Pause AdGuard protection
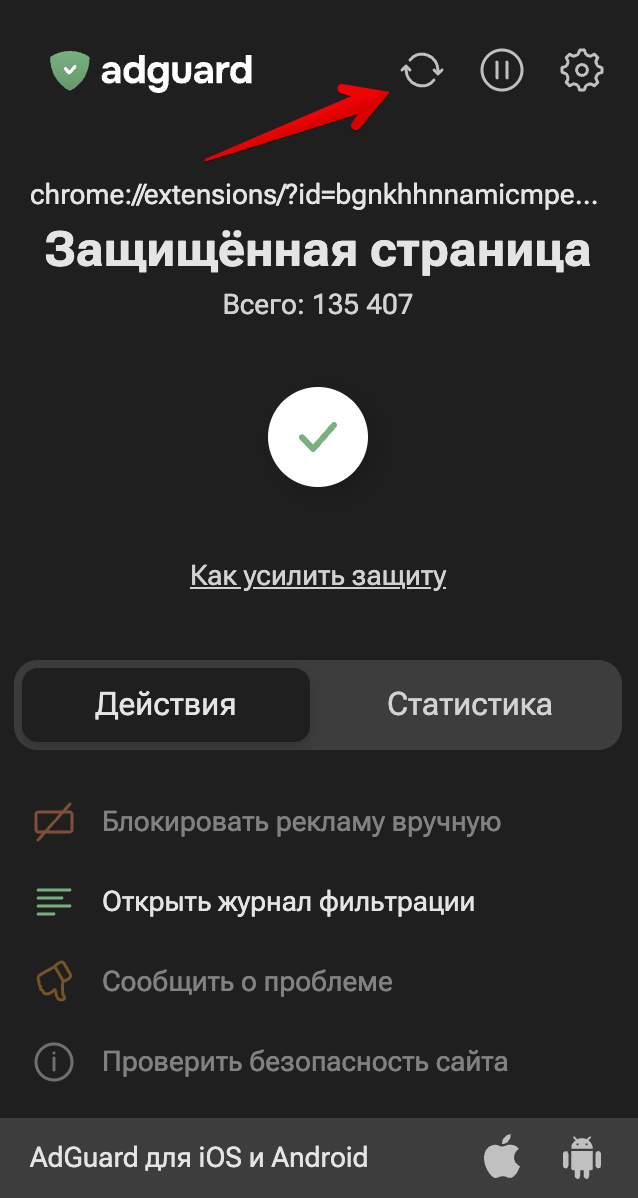The width and height of the screenshot is (638, 1198). [x=502, y=71]
